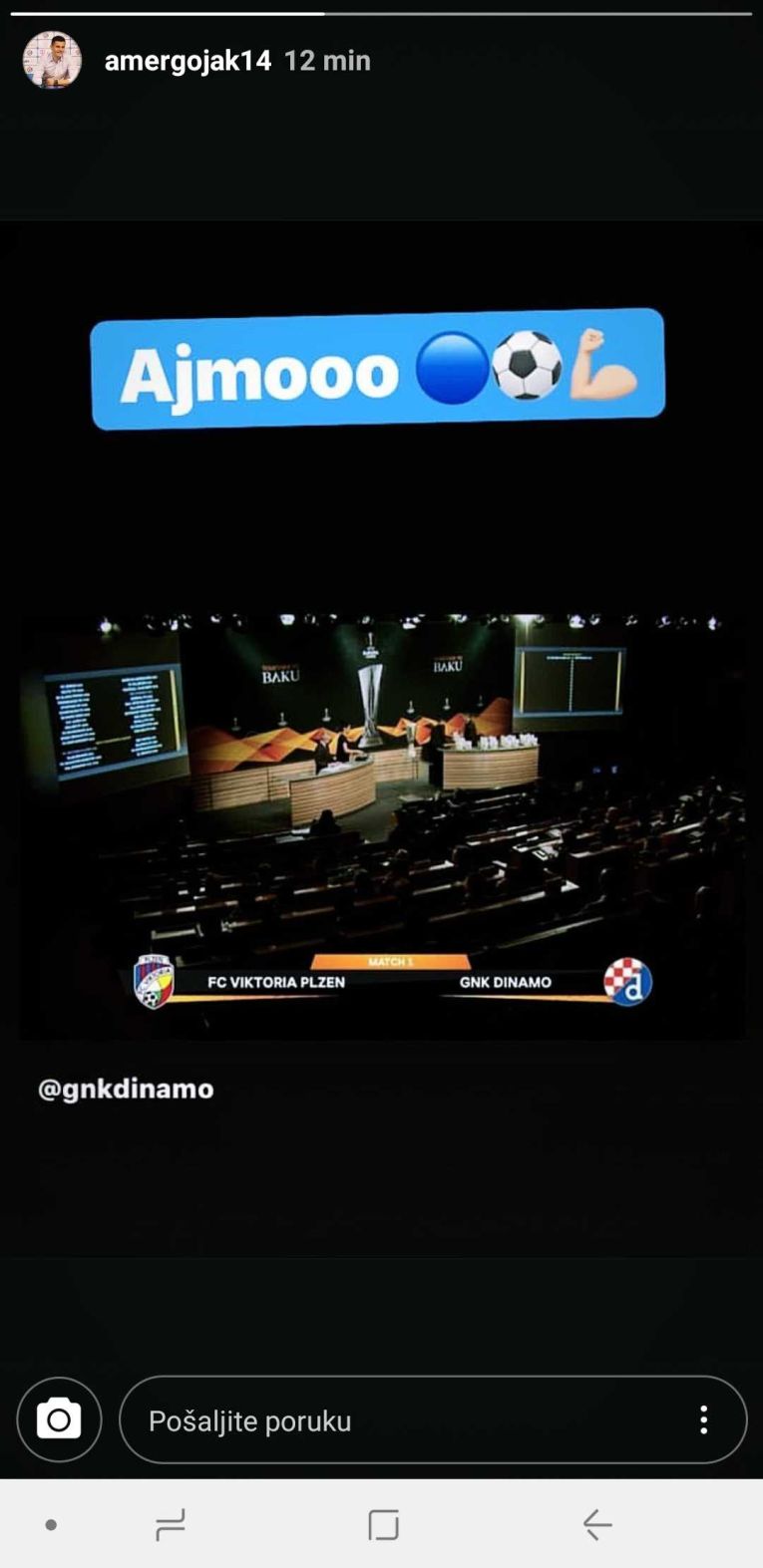Open the story's three-dot options menu
763x1568 pixels.
(704, 1419)
